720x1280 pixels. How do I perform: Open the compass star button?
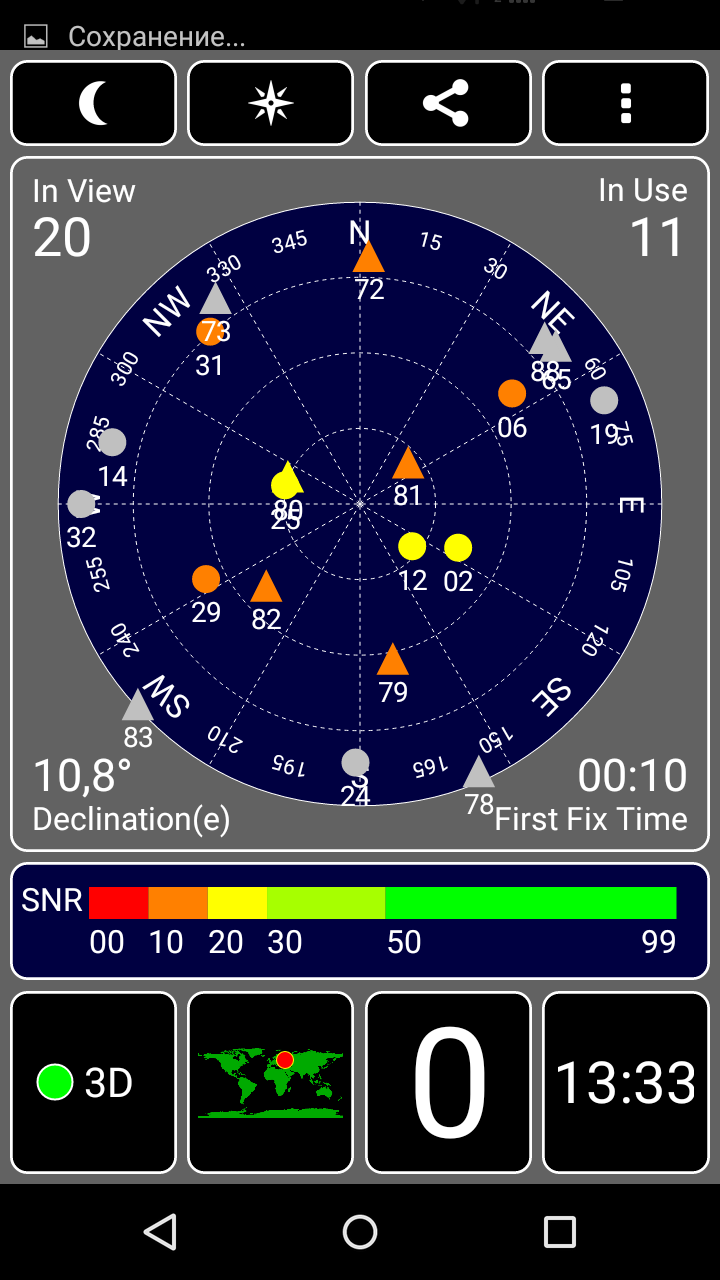(271, 104)
